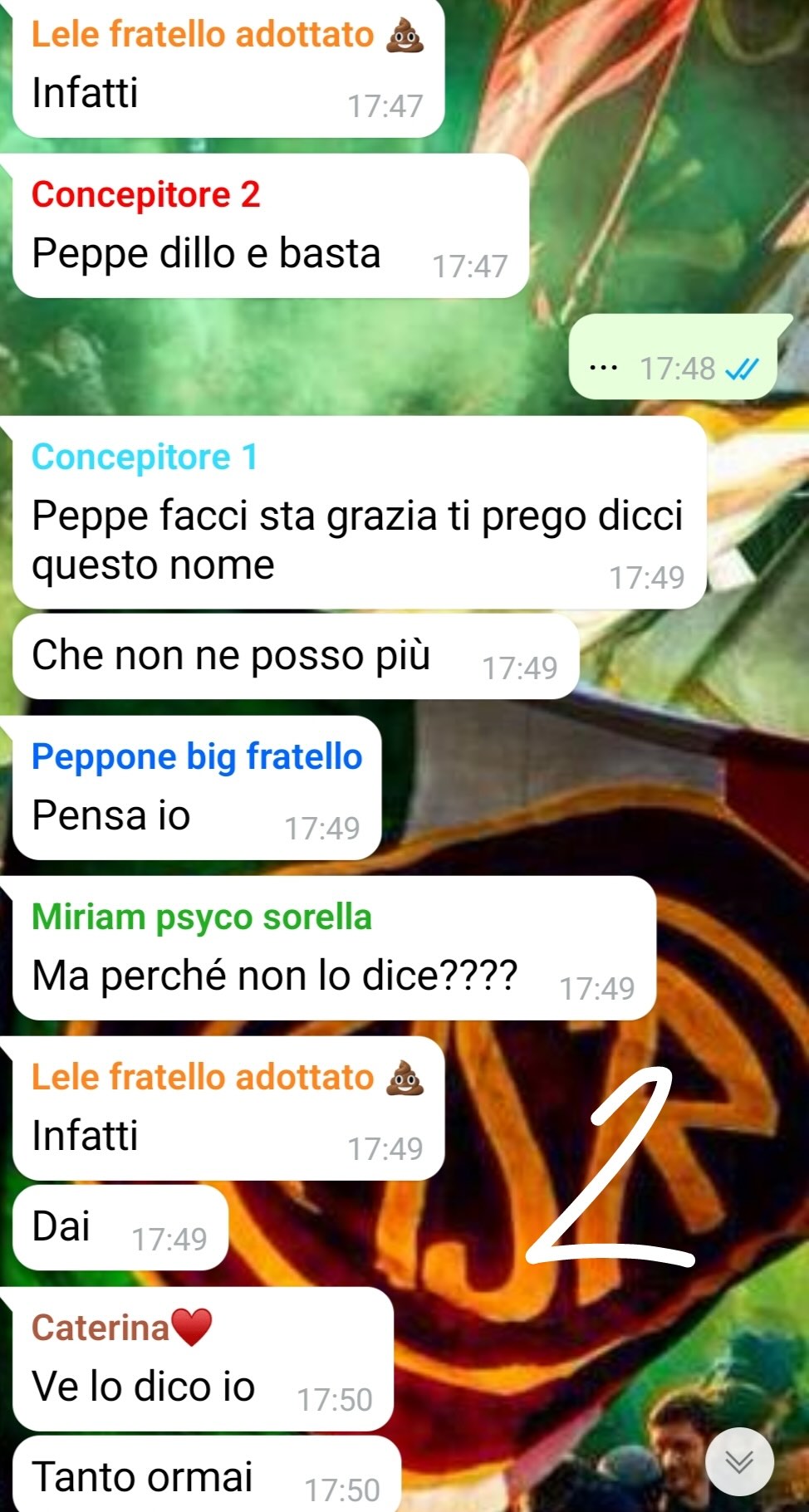
Task: Tap sender name Concepitore 1
Action: 145,458
